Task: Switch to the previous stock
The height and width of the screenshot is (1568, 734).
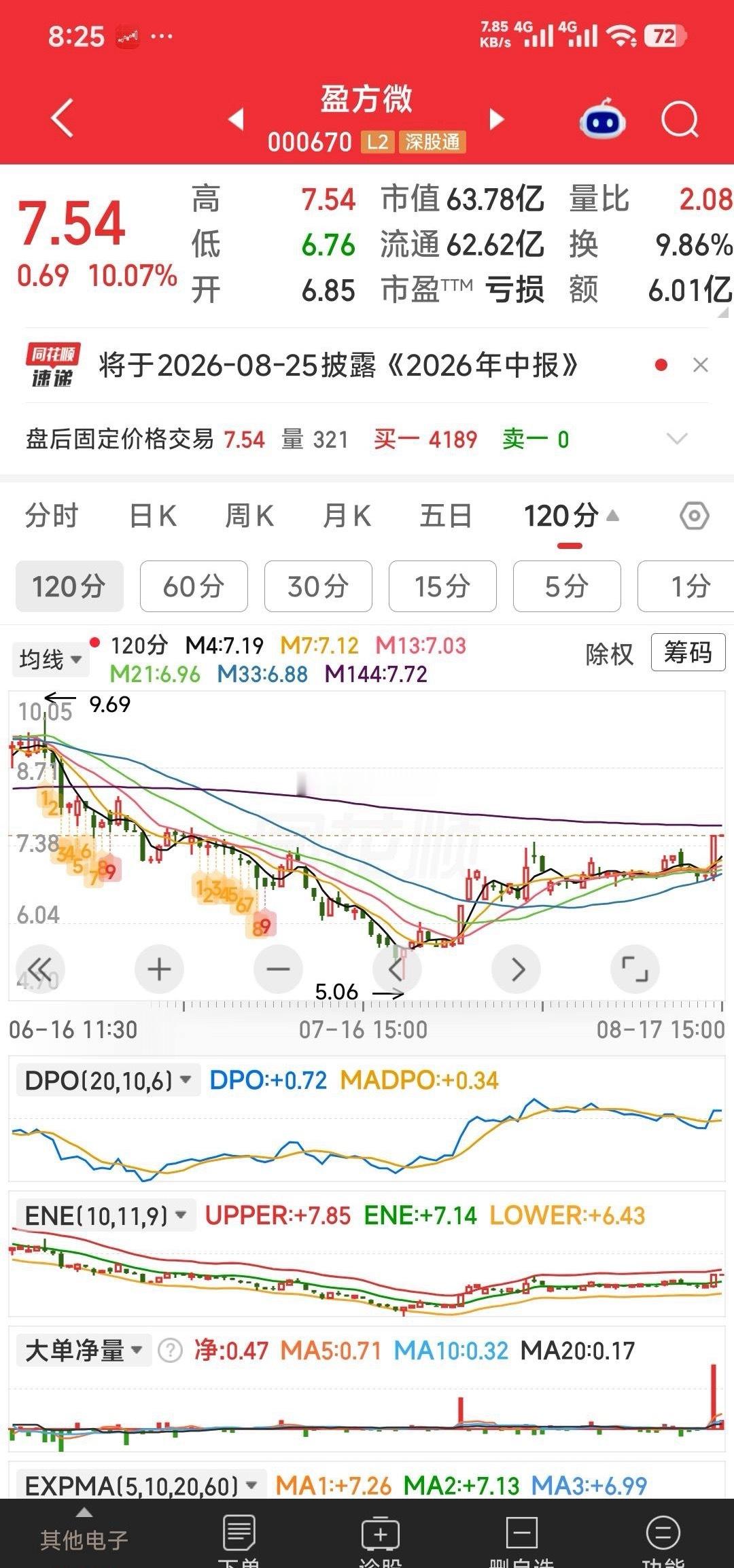Action: pyautogui.click(x=236, y=120)
